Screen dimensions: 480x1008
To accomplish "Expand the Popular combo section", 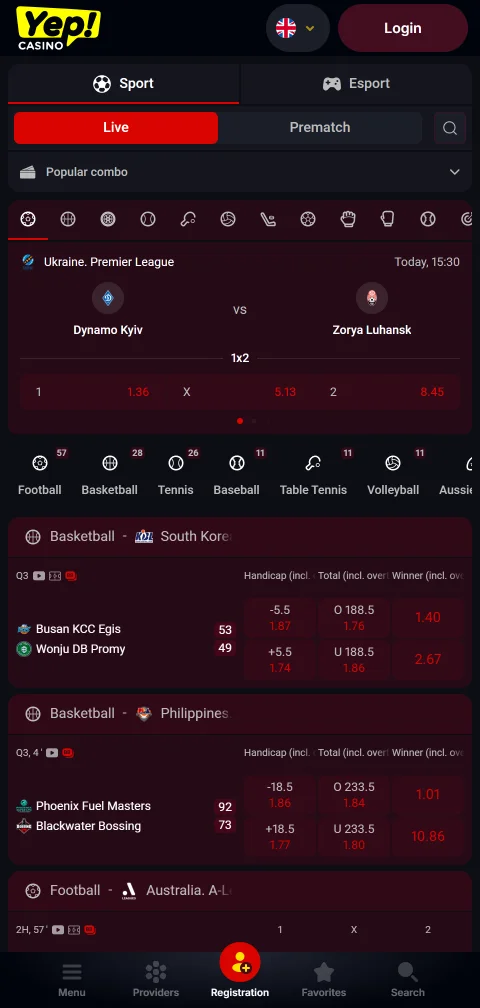I will click(240, 172).
